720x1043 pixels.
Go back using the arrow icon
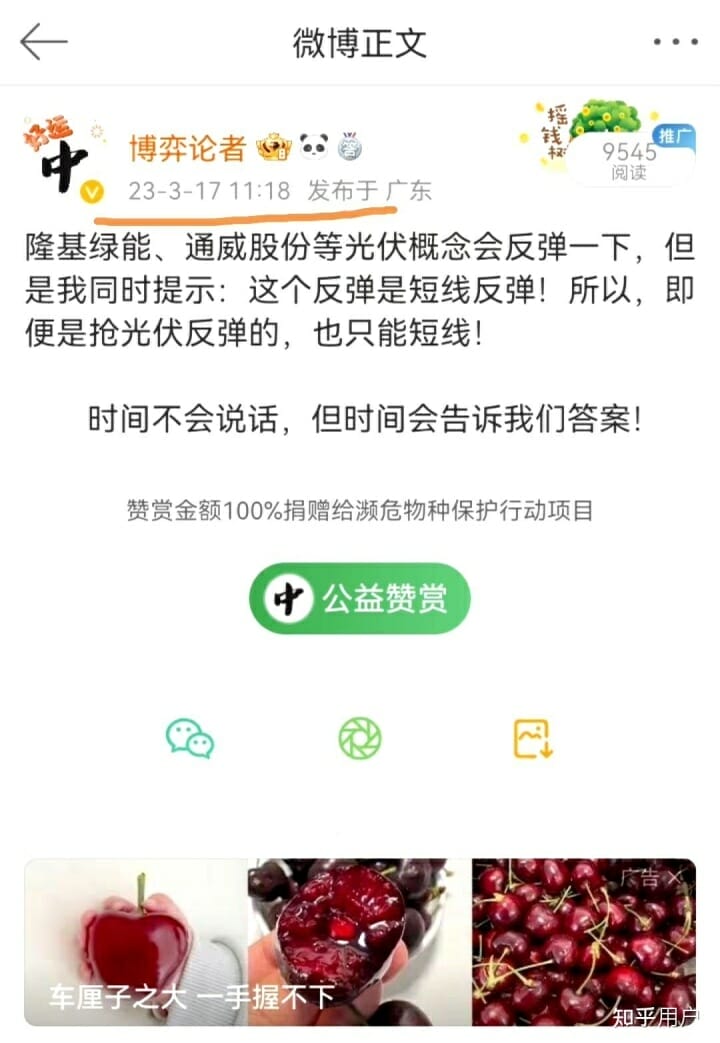pyautogui.click(x=43, y=42)
